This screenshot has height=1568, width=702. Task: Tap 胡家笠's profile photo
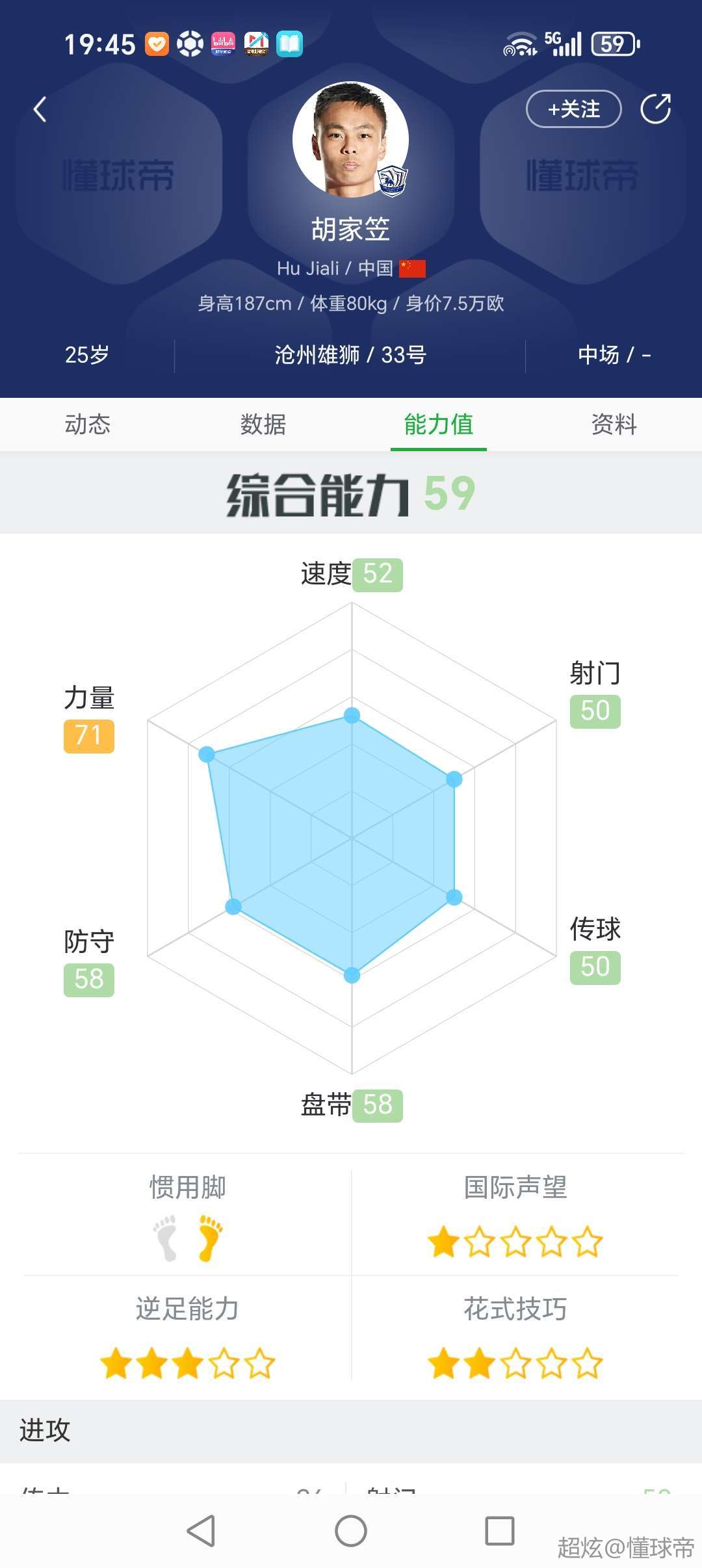click(351, 139)
